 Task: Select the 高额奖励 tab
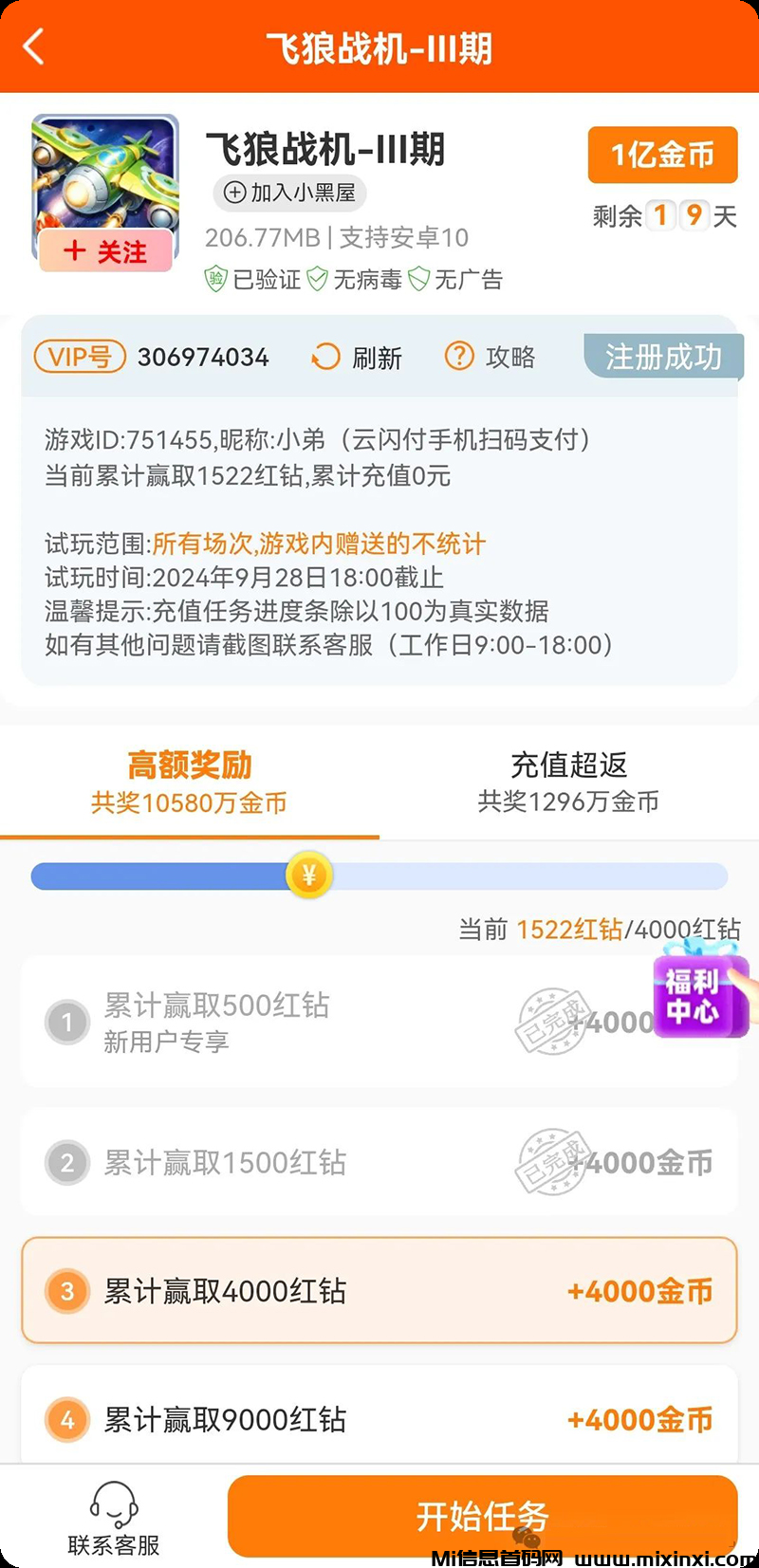point(189,783)
